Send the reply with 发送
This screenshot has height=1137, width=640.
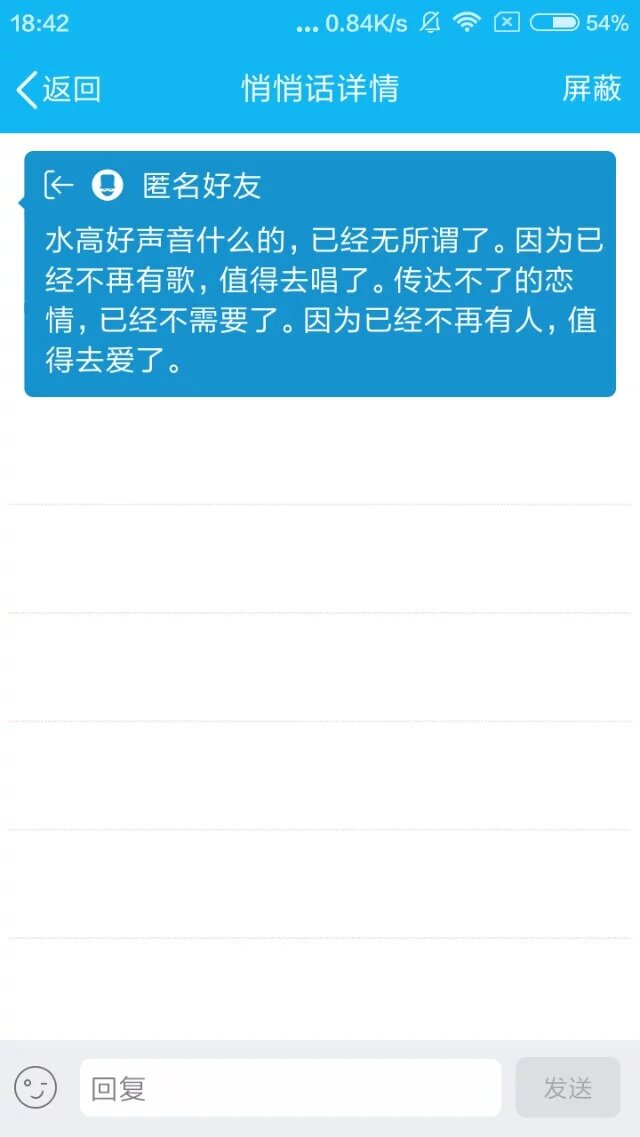click(x=567, y=1087)
